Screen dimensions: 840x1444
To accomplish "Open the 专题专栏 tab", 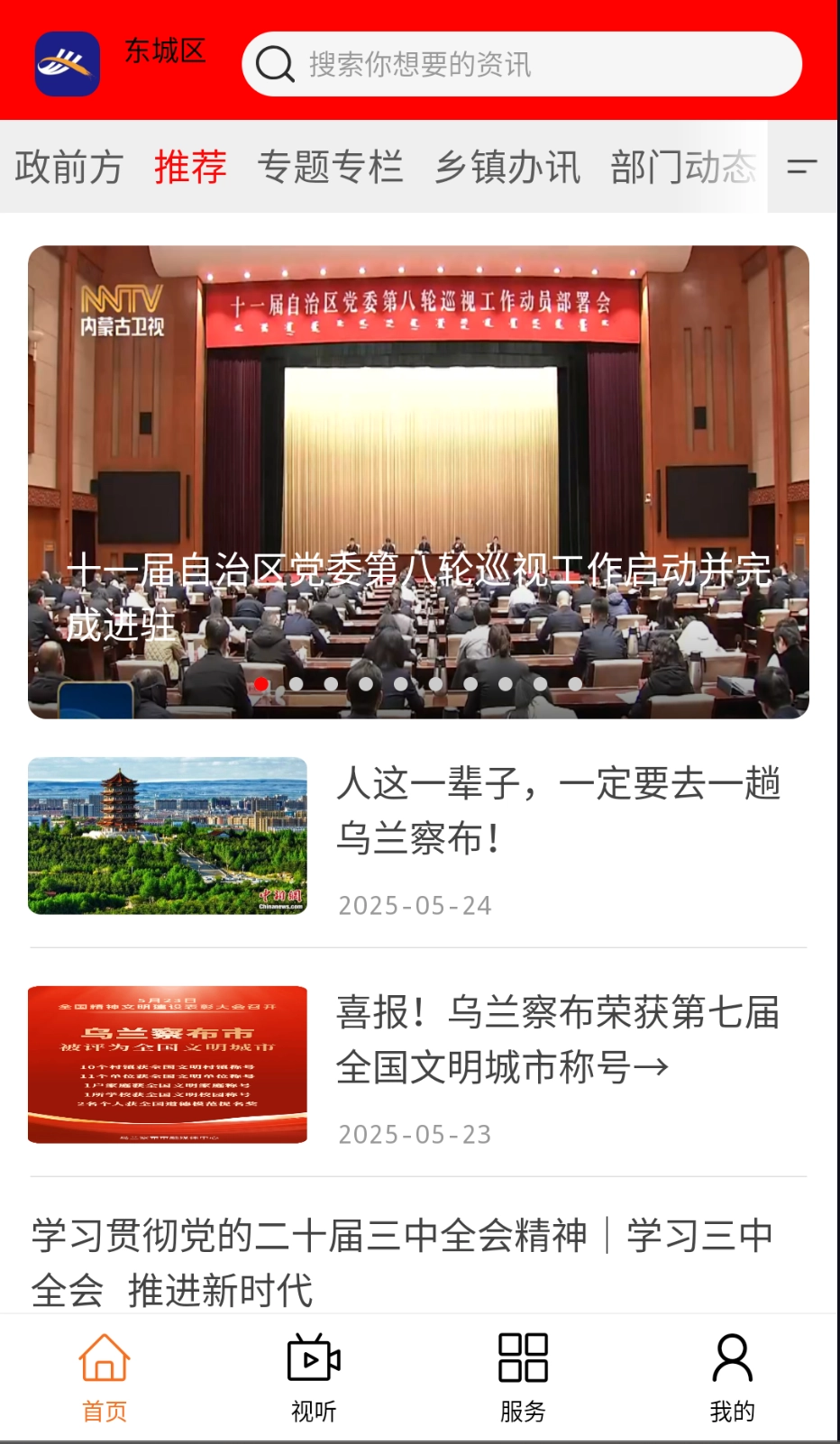I will tap(332, 167).
